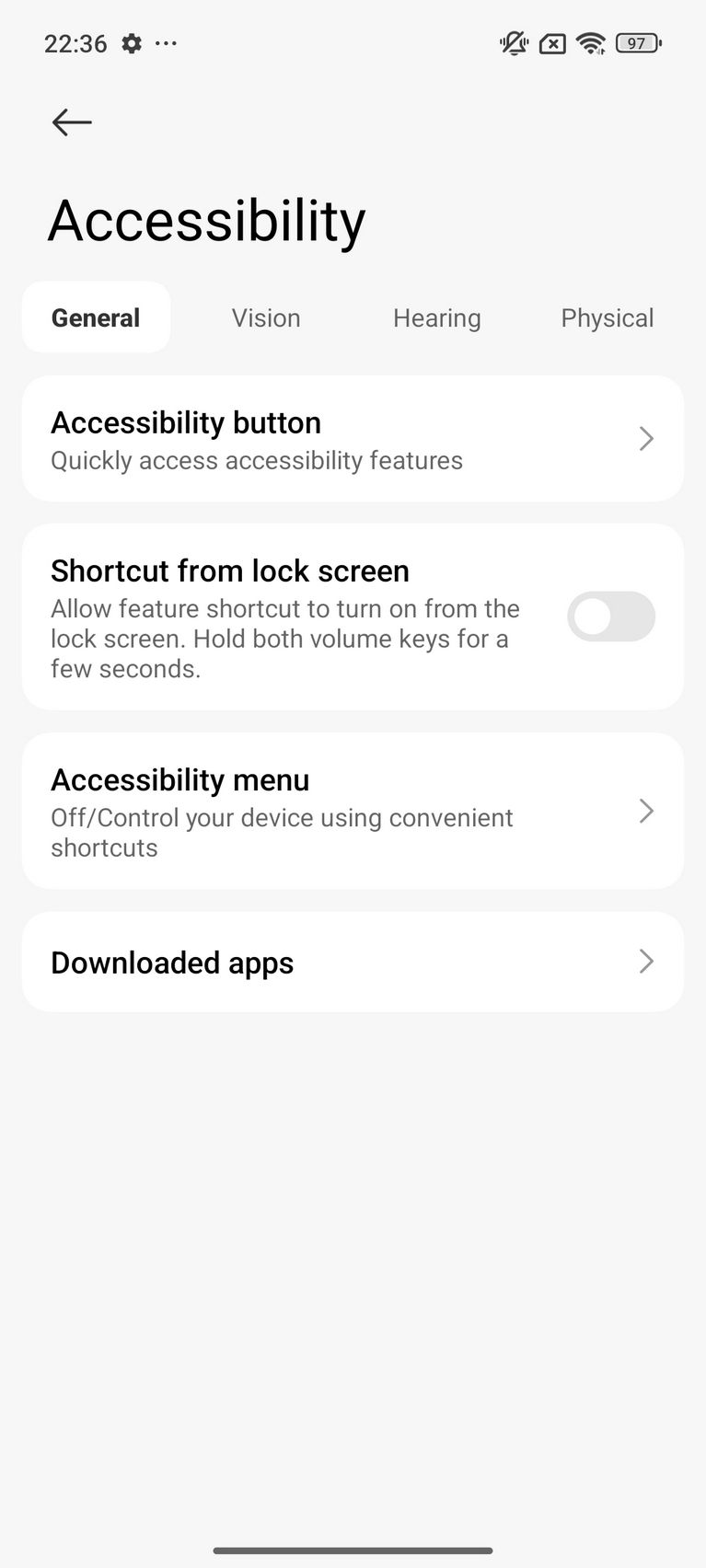Switch to the Vision tab
The image size is (706, 1568).
tap(266, 317)
